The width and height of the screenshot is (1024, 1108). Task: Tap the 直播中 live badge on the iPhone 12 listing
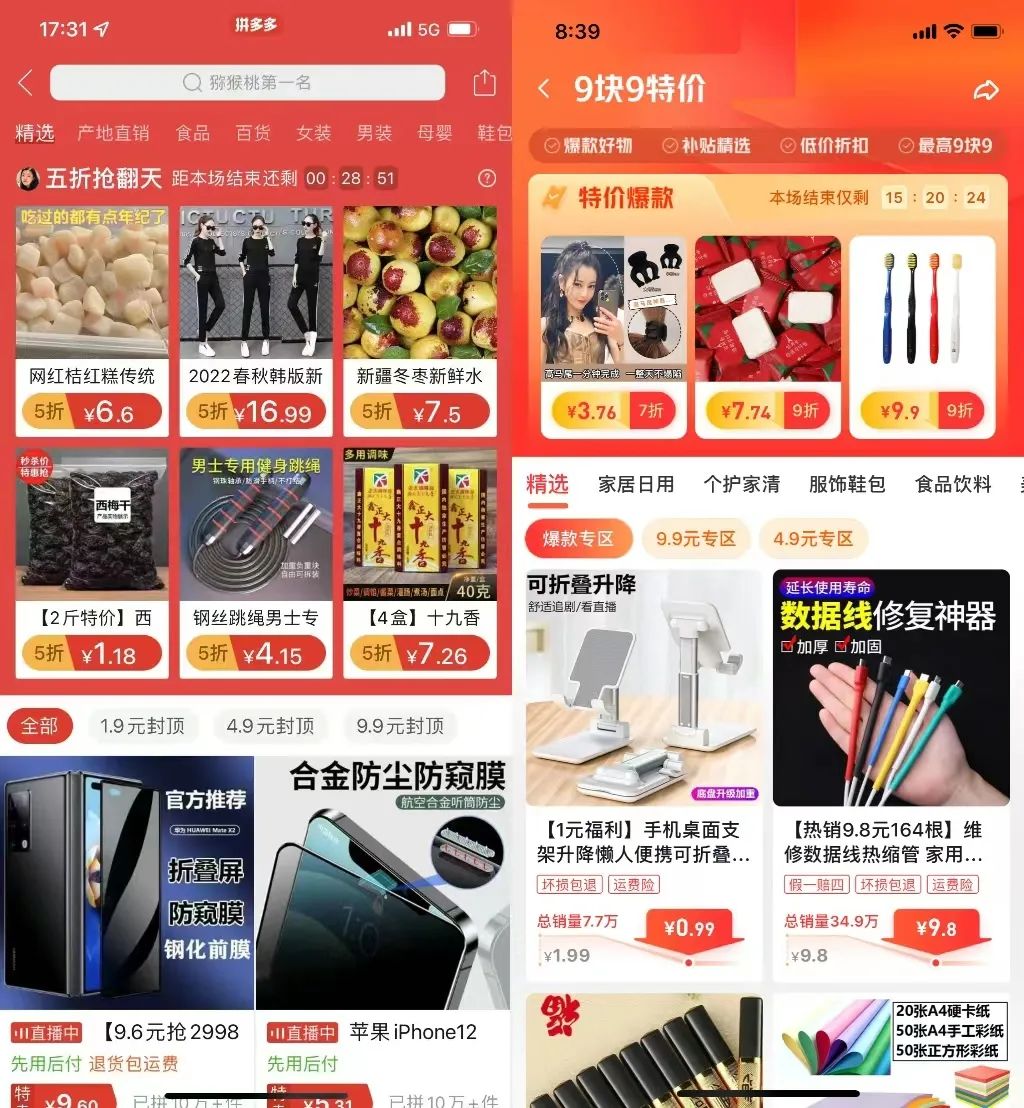coord(301,1029)
